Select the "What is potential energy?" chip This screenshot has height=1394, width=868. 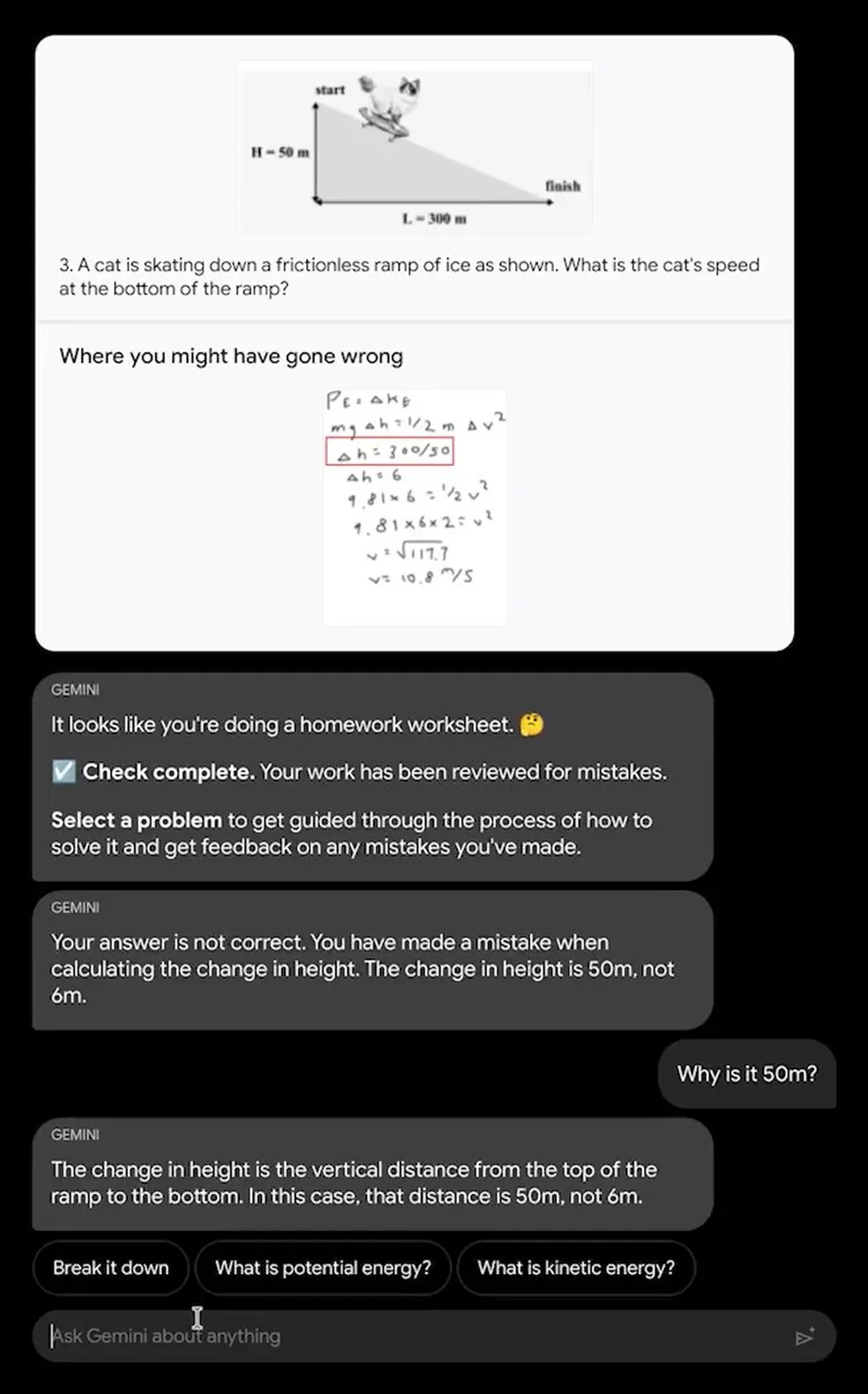[x=323, y=1268]
